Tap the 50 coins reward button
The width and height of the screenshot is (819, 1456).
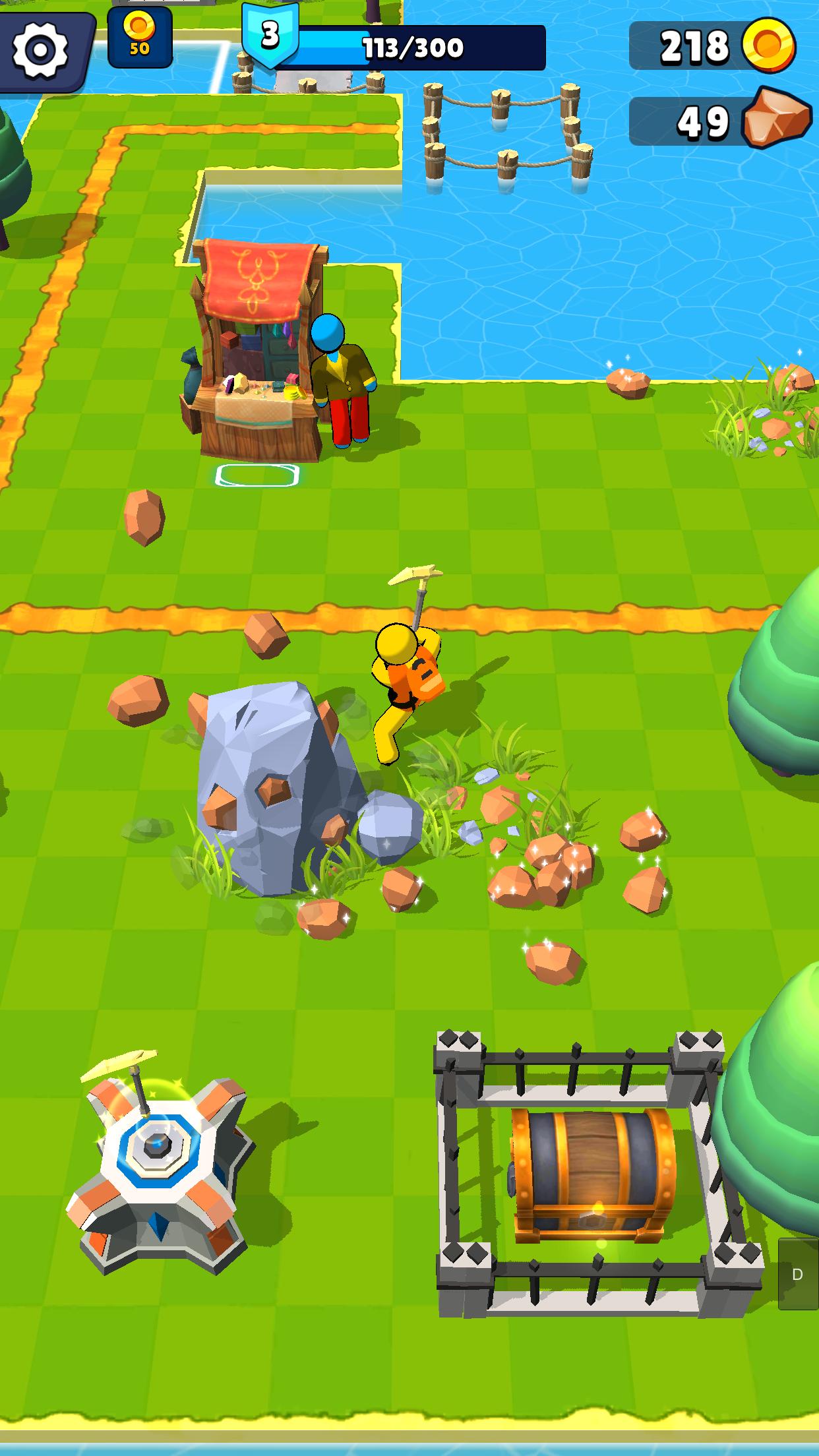click(x=140, y=37)
